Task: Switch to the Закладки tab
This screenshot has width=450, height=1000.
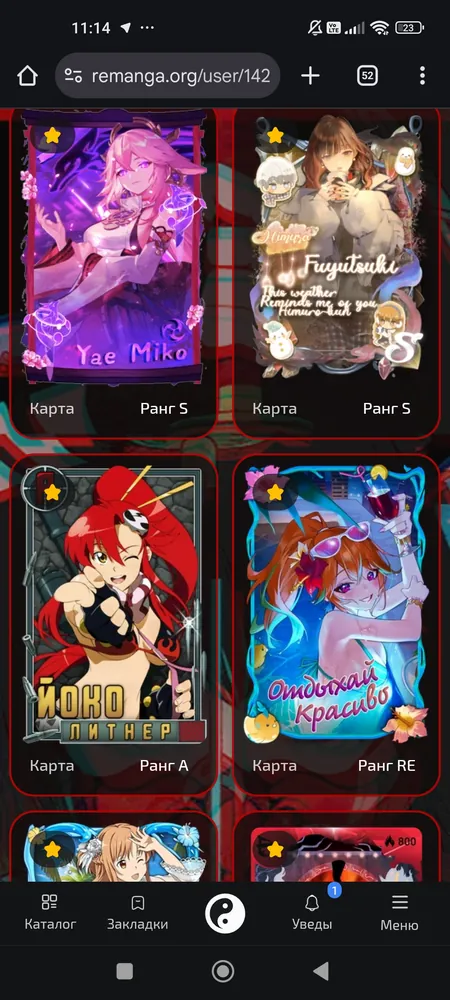Action: [137, 912]
